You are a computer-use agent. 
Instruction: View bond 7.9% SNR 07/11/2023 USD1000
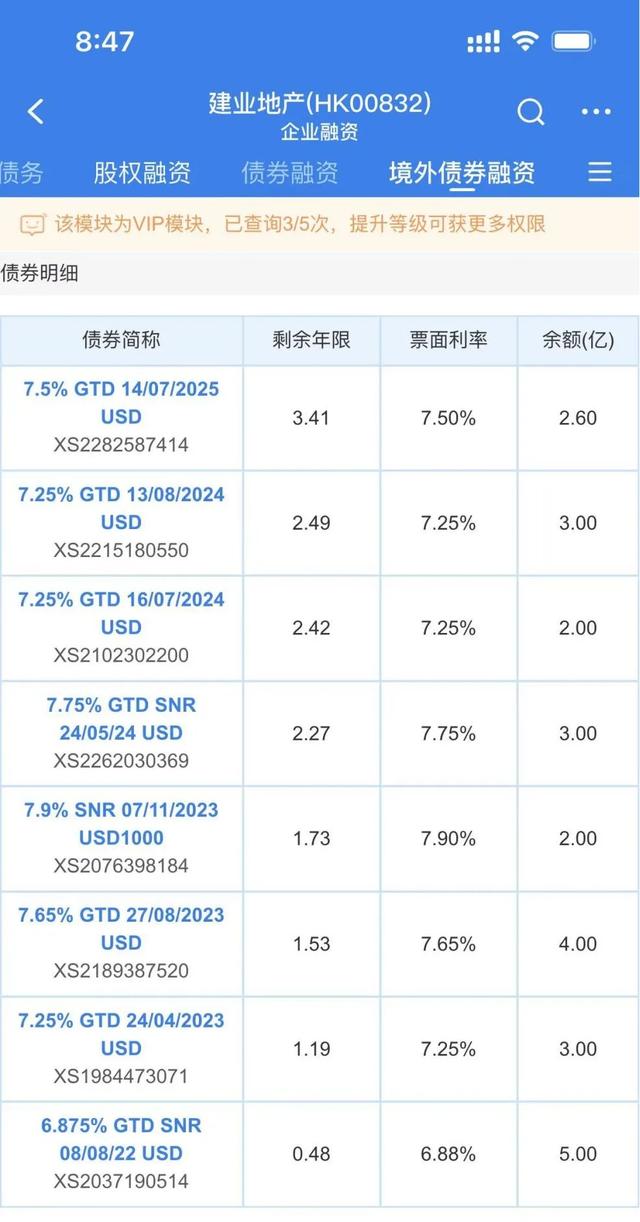click(x=121, y=823)
